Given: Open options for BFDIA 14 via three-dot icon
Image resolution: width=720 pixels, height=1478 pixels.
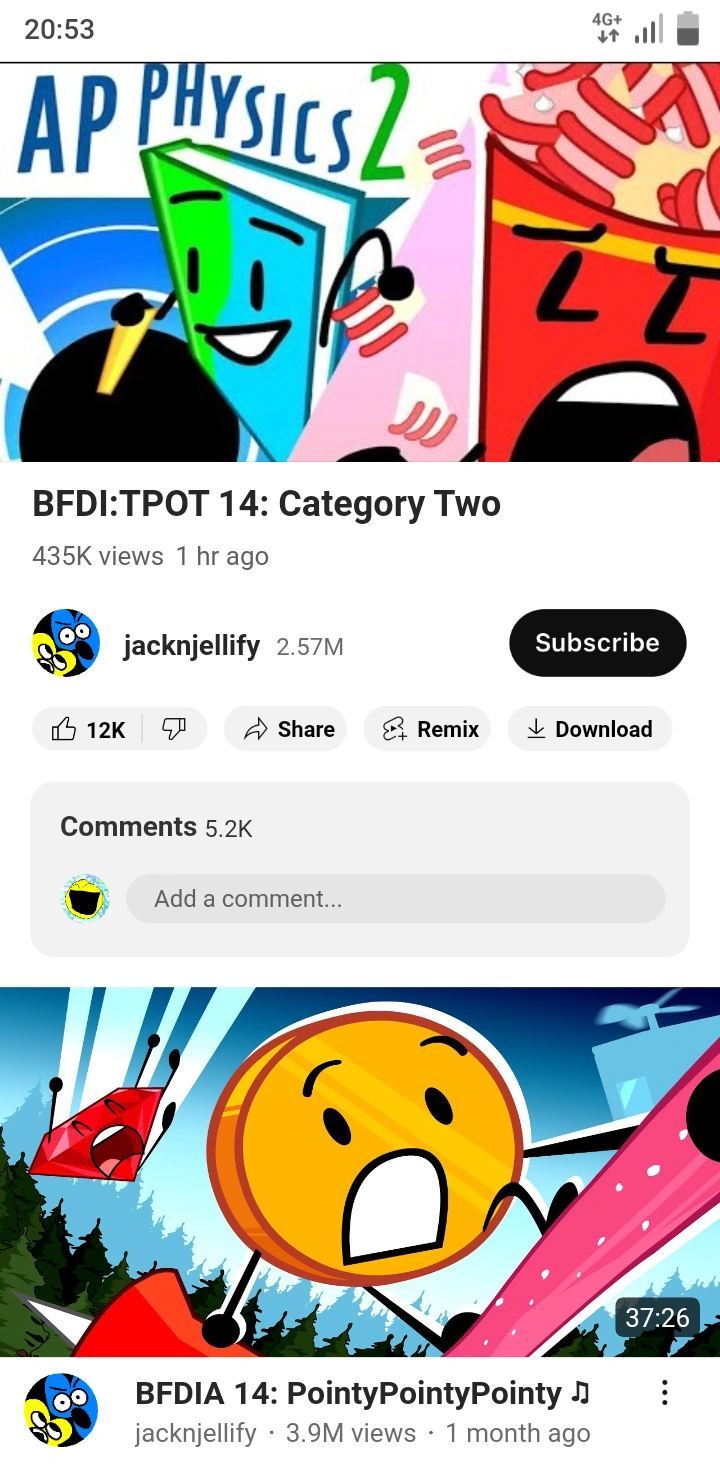Looking at the screenshot, I should [663, 1392].
